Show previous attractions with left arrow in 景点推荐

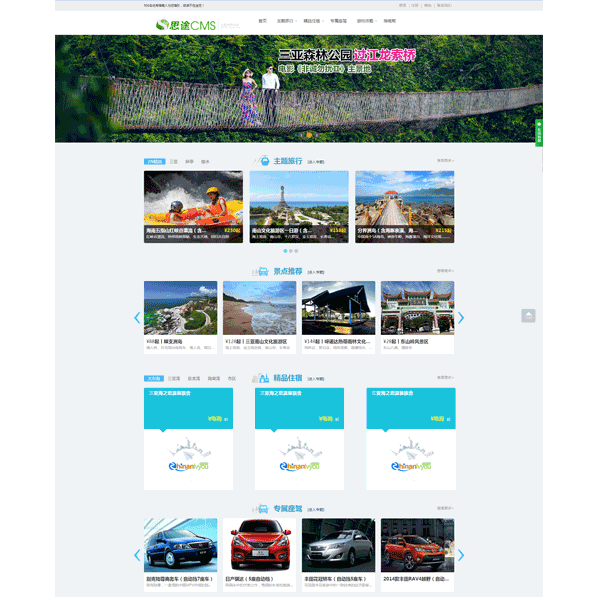pos(137,318)
